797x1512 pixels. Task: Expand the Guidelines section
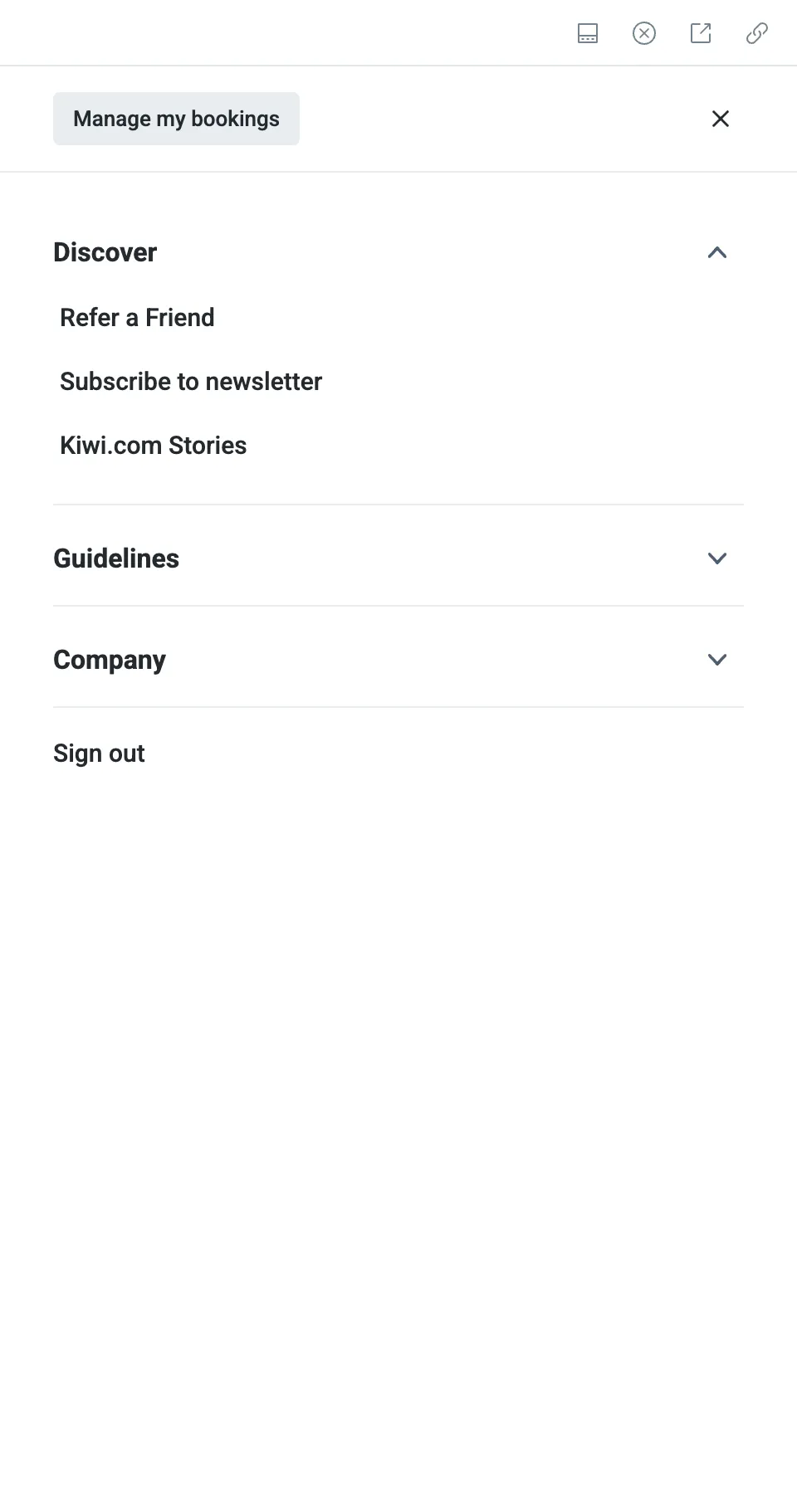point(716,558)
